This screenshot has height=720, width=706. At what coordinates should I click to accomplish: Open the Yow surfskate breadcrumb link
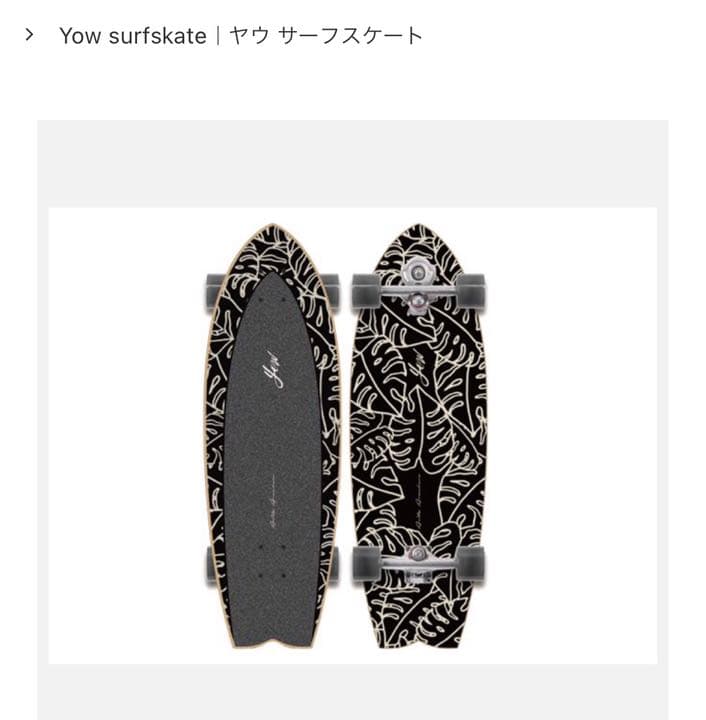coord(241,36)
